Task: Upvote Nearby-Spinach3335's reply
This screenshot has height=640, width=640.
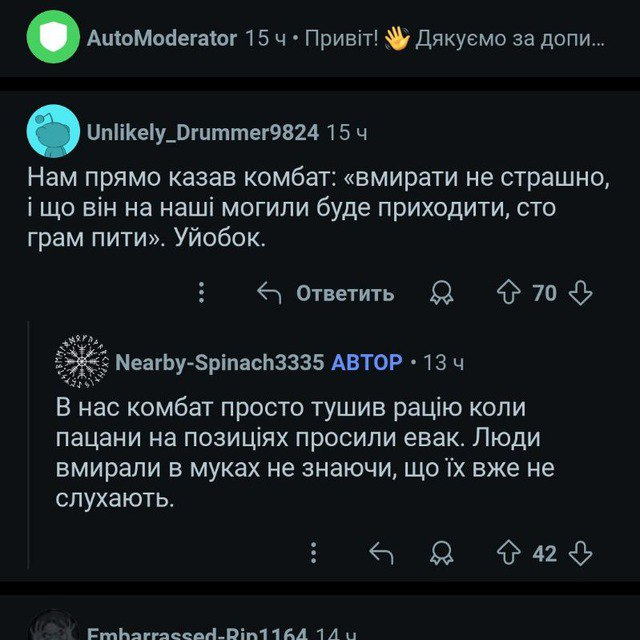Action: pyautogui.click(x=509, y=553)
